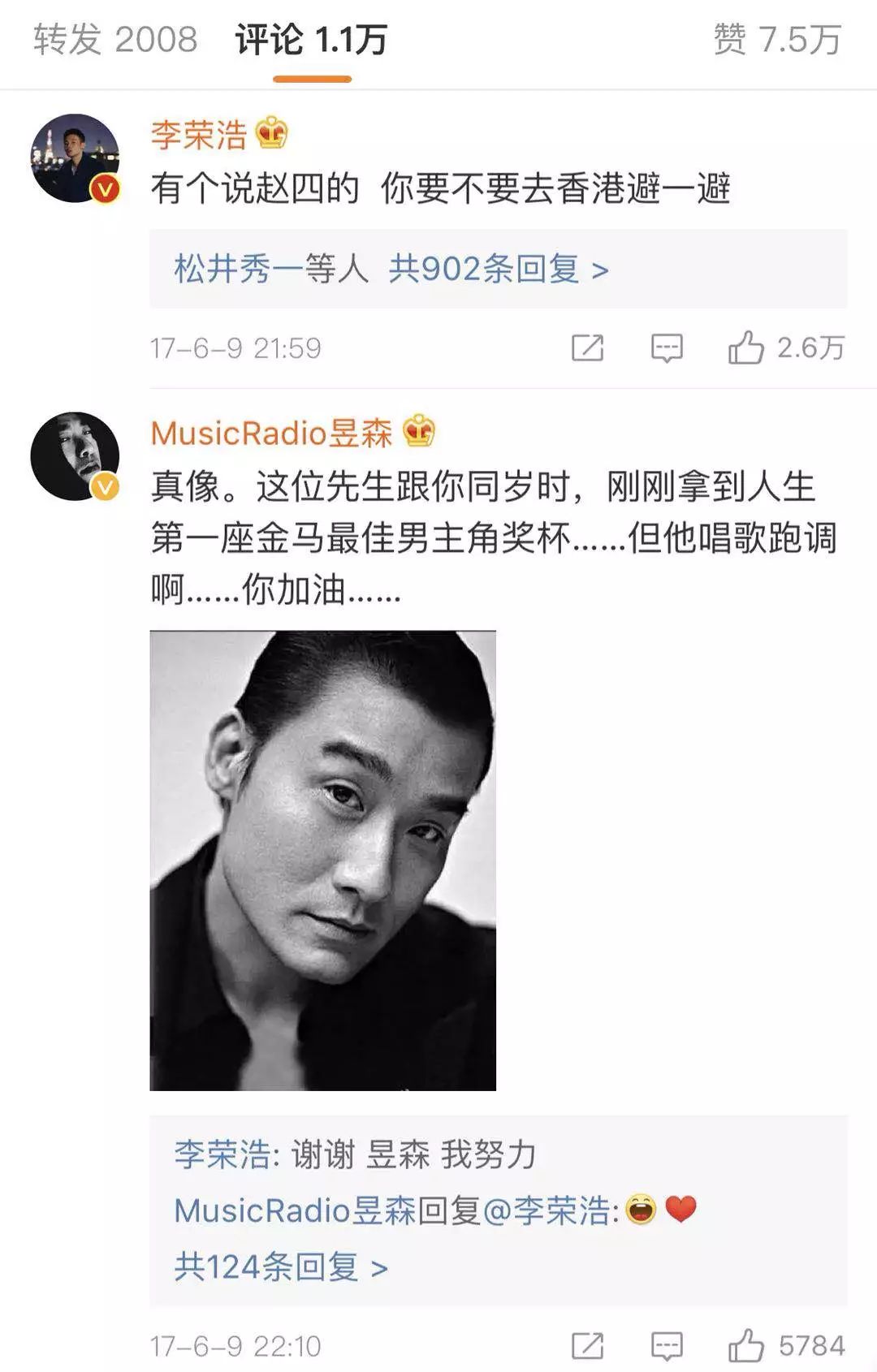The image size is (877, 1372).
Task: Switch to the 转发 2008 tab
Action: tap(115, 39)
